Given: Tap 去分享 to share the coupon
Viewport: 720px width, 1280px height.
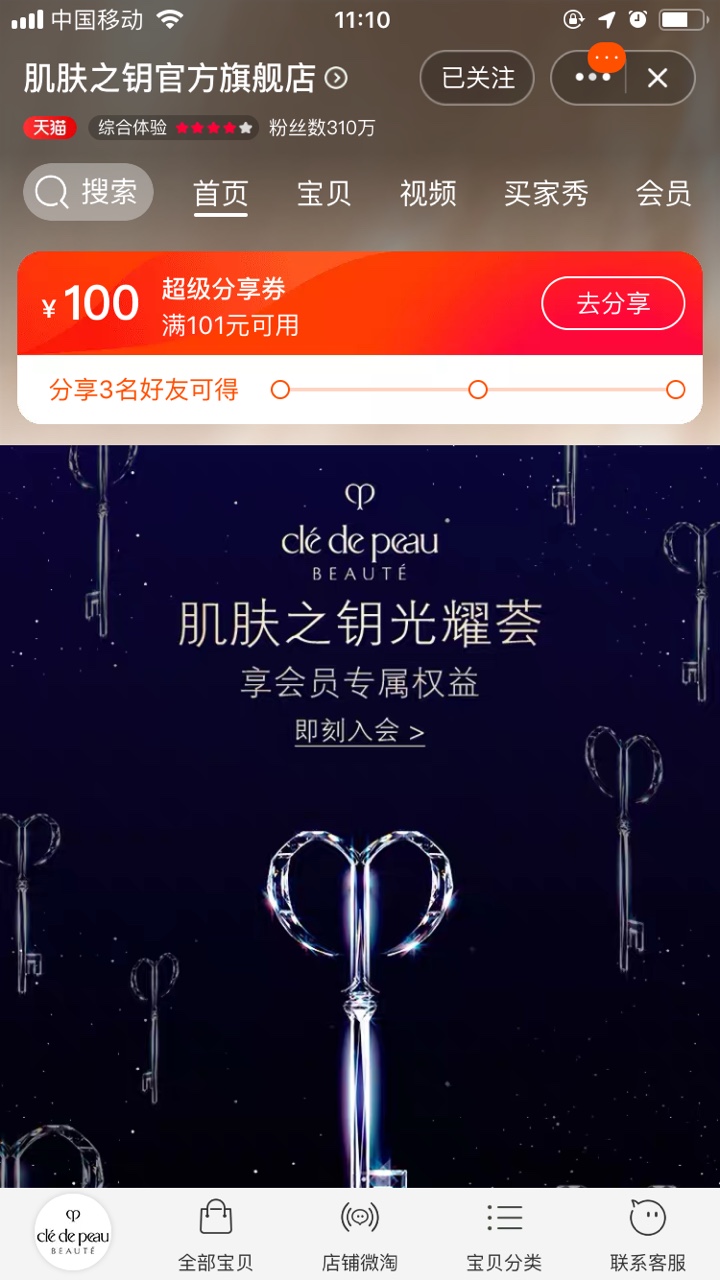Looking at the screenshot, I should pos(613,303).
